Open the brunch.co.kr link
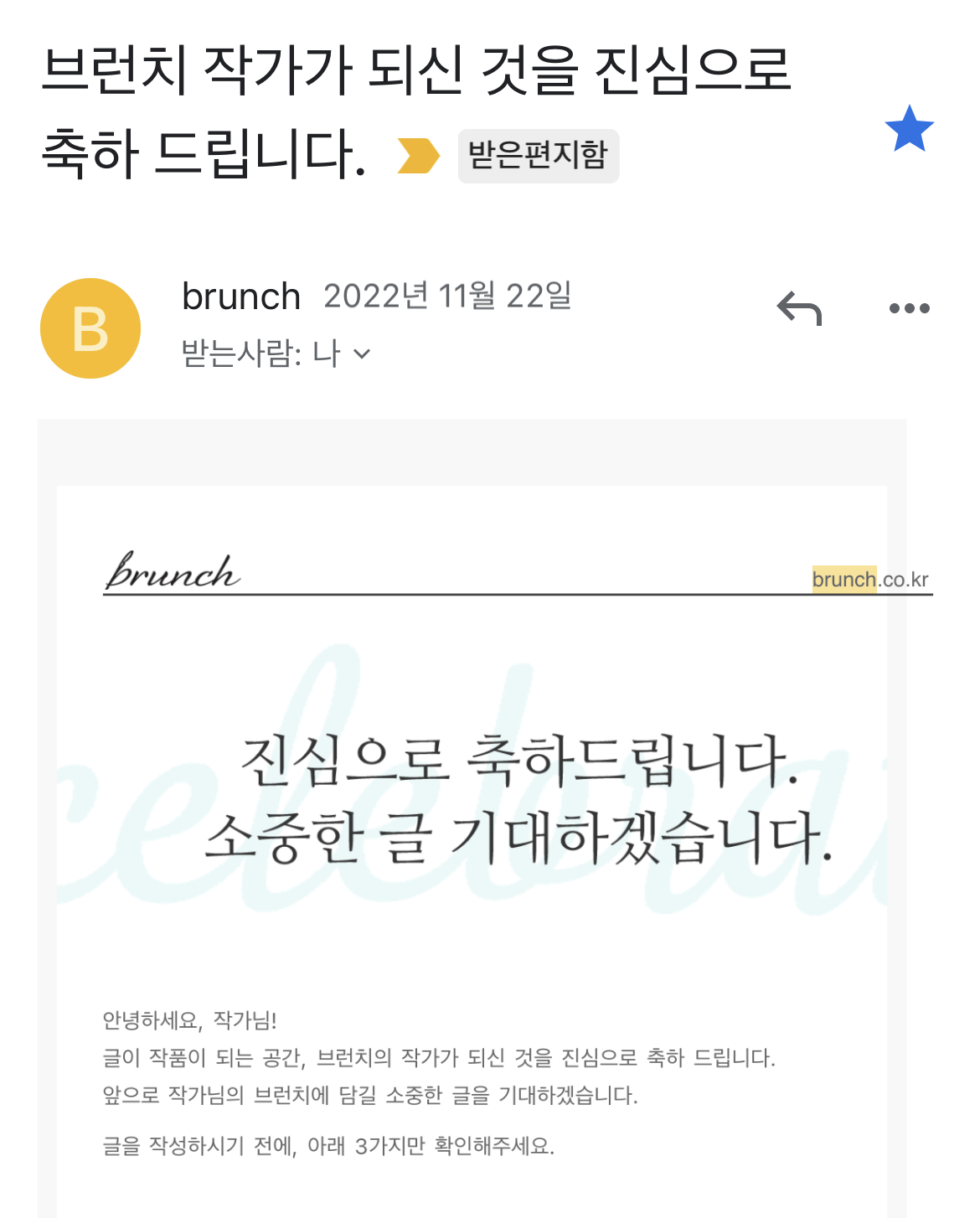 [x=870, y=580]
